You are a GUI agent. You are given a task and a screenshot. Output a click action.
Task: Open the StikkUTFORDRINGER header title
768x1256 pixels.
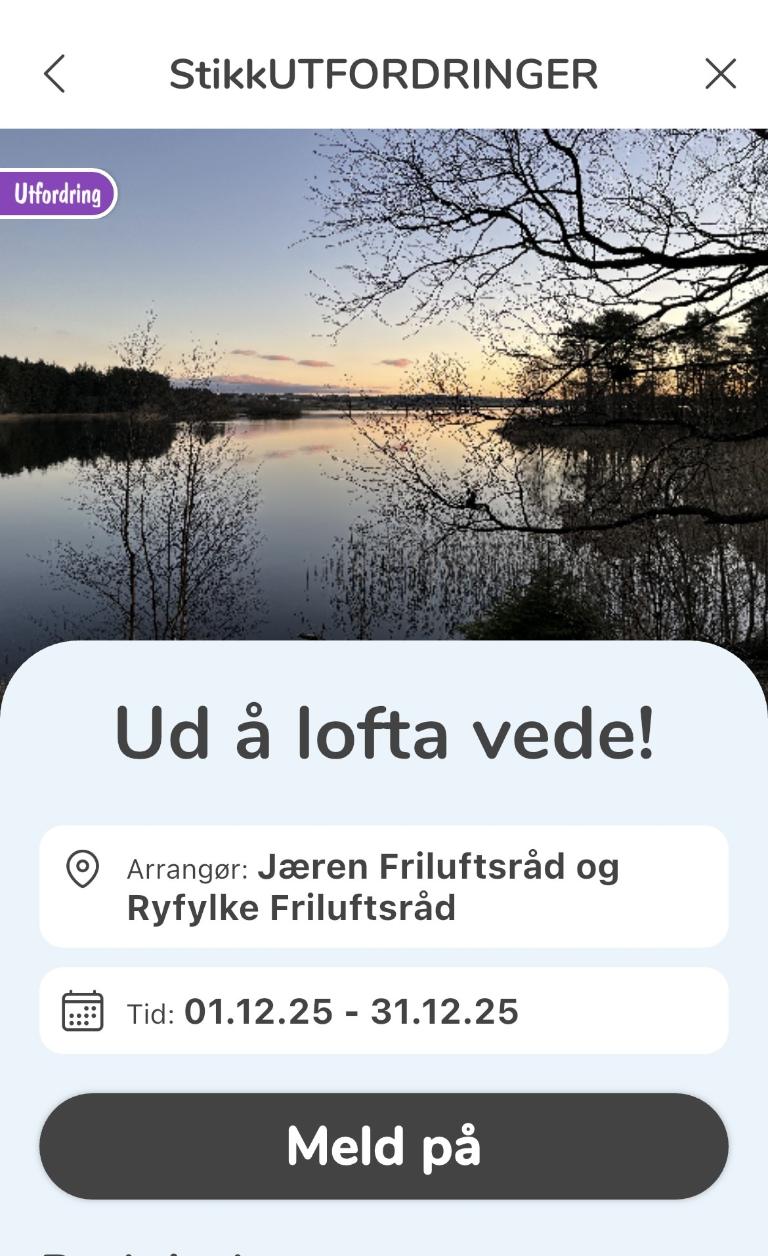tap(384, 73)
